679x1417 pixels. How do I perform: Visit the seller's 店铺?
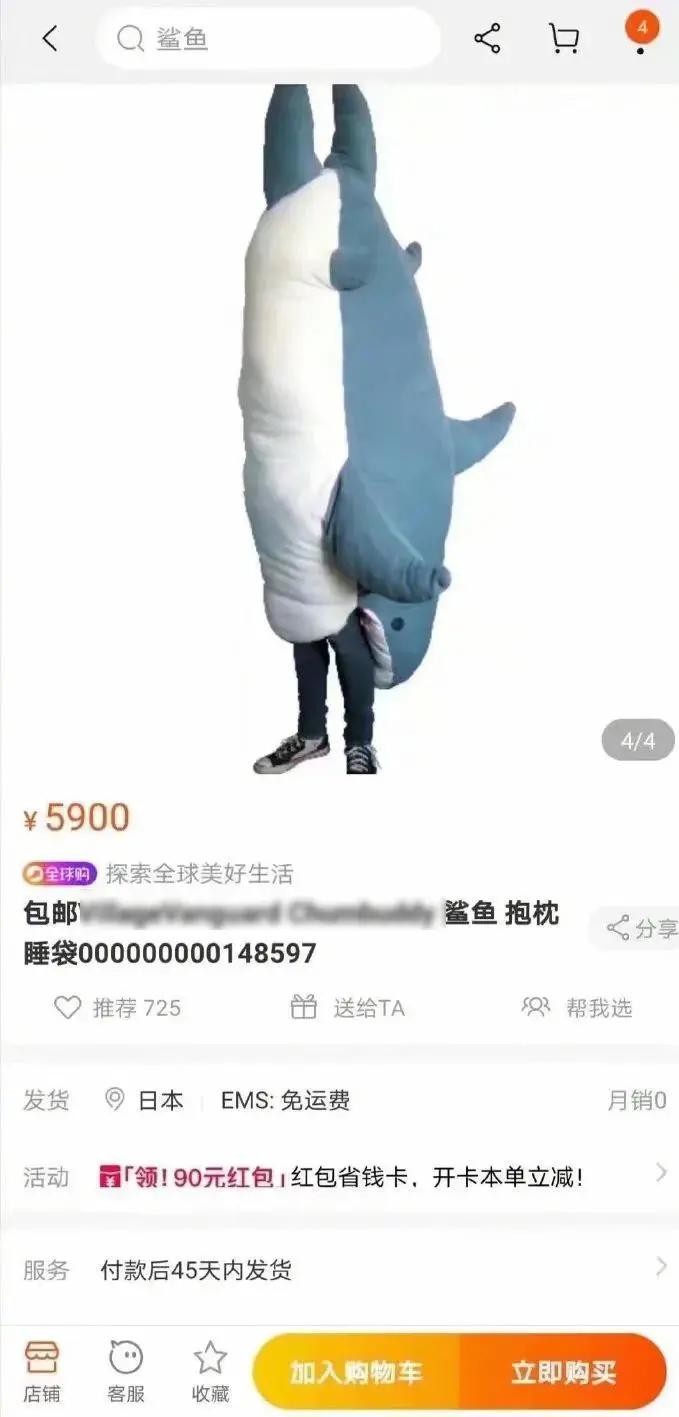pos(42,1371)
